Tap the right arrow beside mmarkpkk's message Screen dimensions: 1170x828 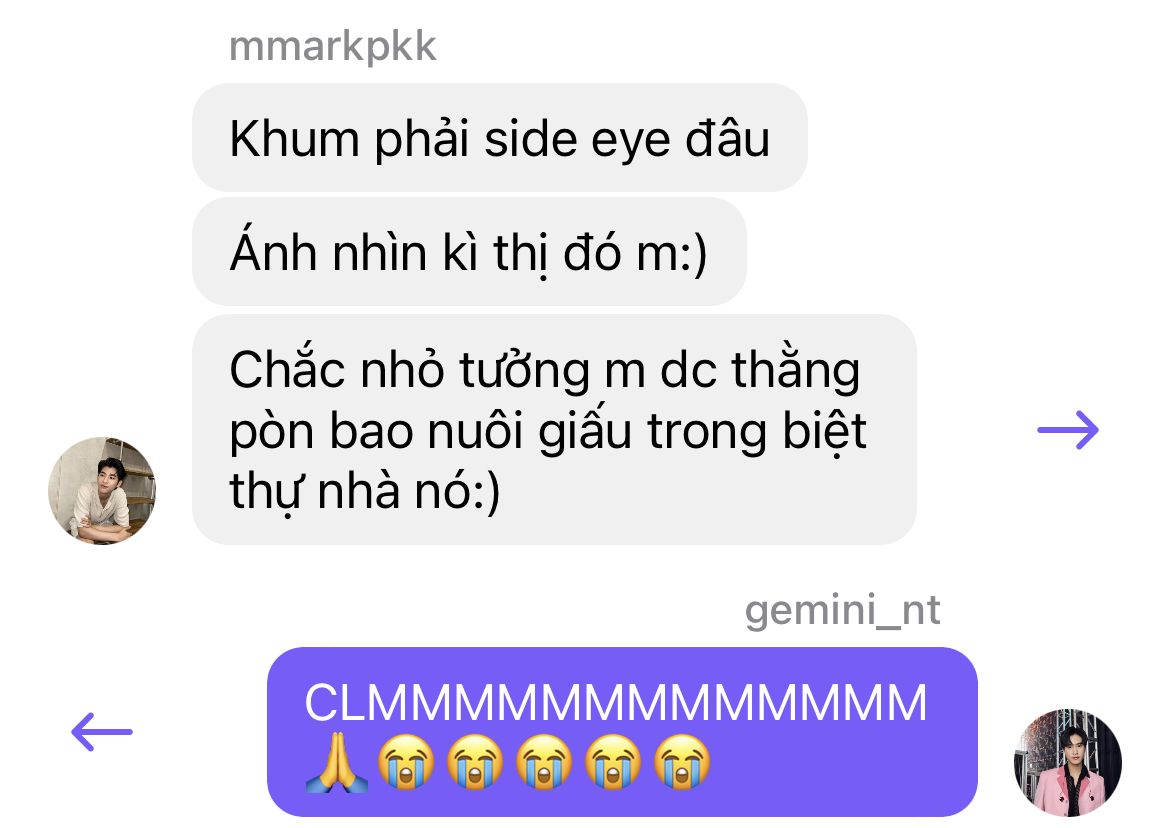[x=1068, y=430]
